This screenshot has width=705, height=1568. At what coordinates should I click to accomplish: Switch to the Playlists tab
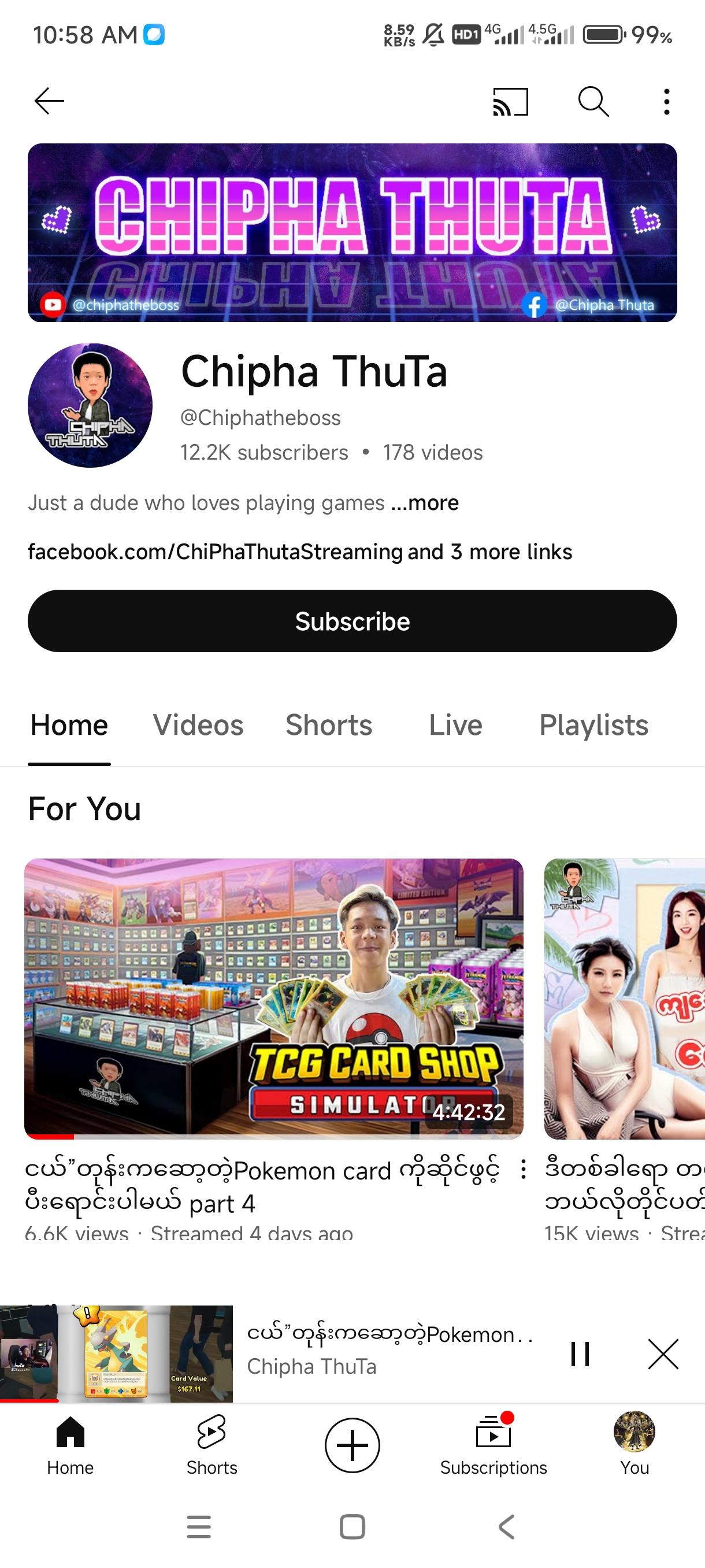(x=593, y=725)
